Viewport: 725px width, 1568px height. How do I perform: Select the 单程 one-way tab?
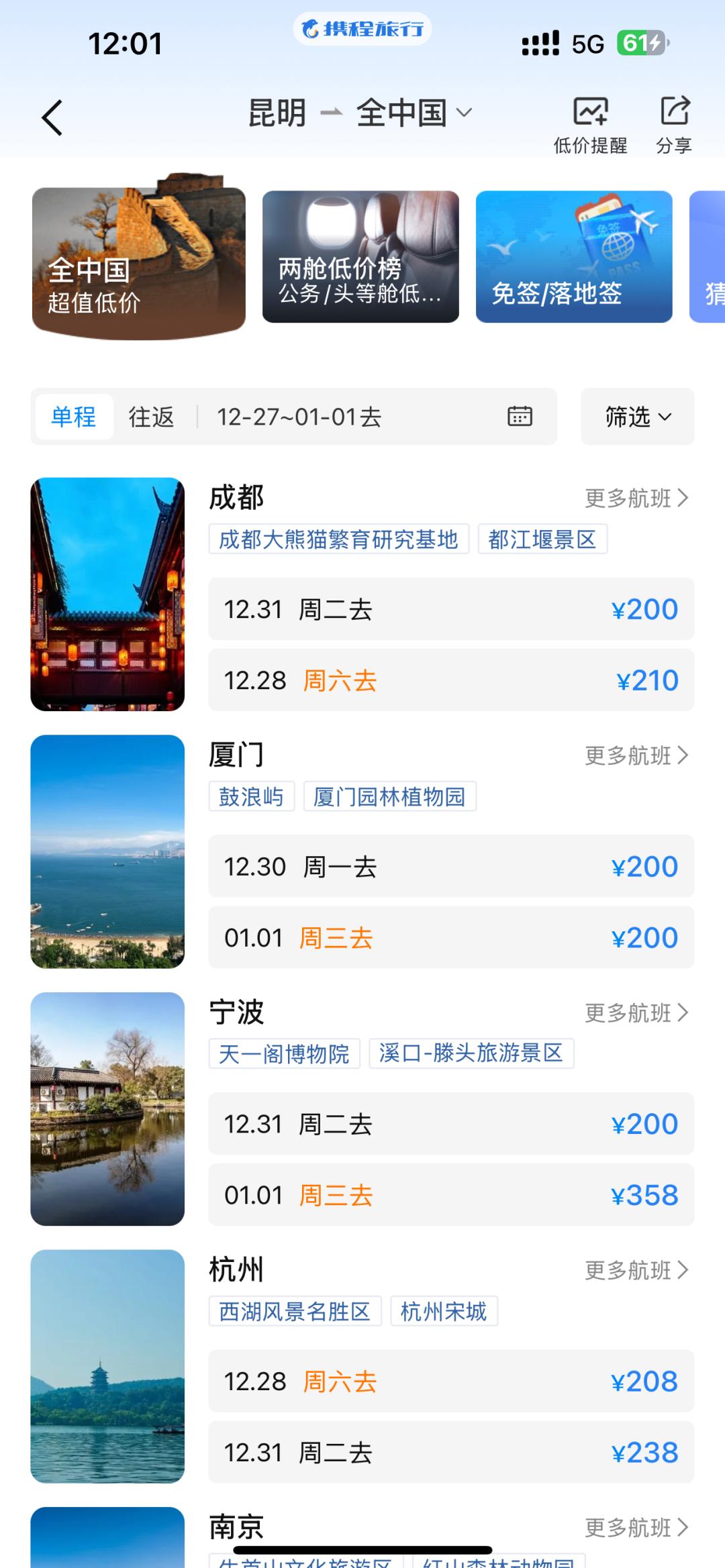[74, 417]
